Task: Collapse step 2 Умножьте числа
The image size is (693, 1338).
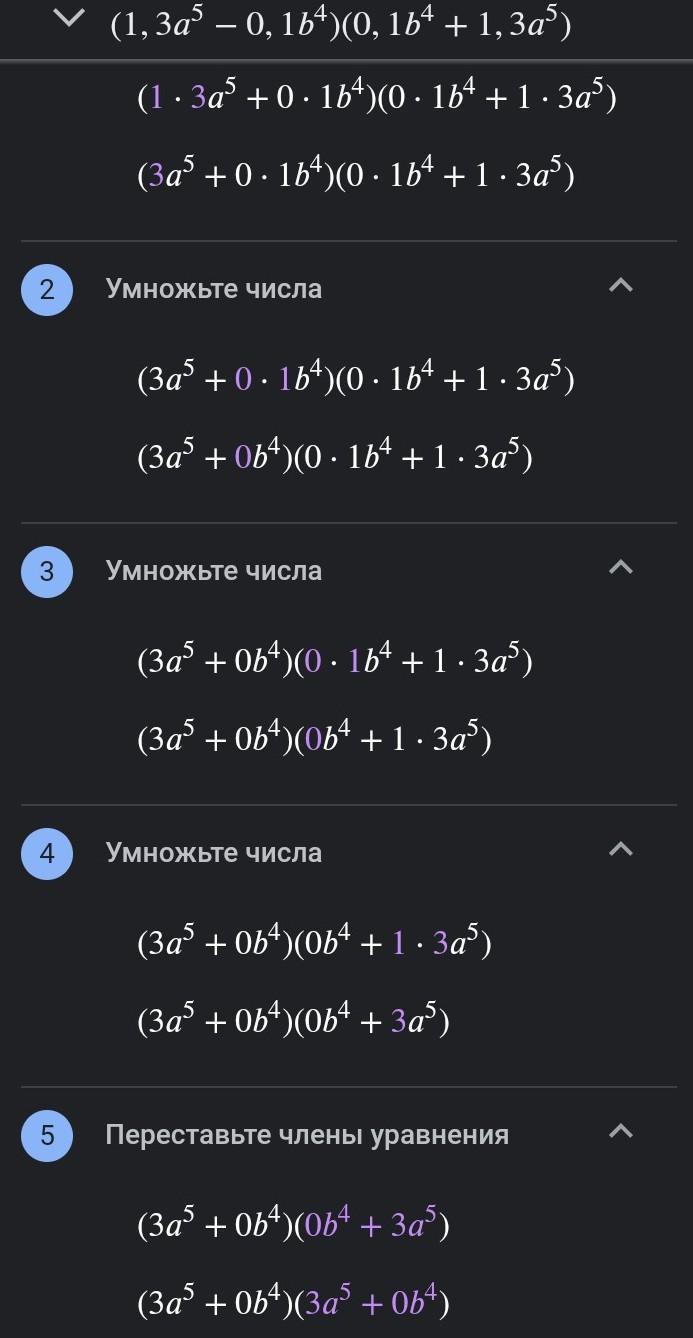Action: click(621, 286)
